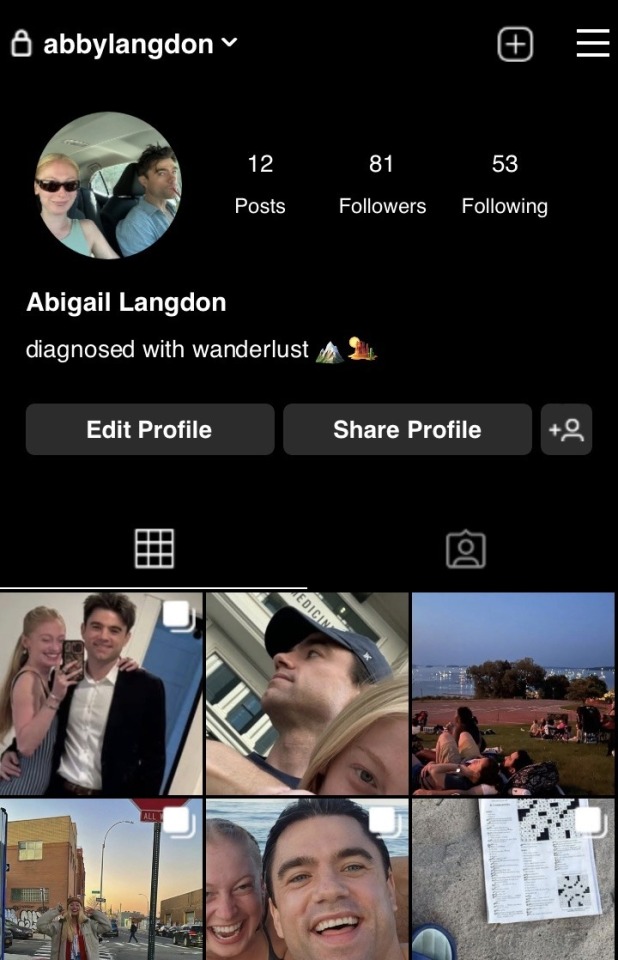View the 53 following list
Viewport: 618px width, 960px height.
coord(504,183)
